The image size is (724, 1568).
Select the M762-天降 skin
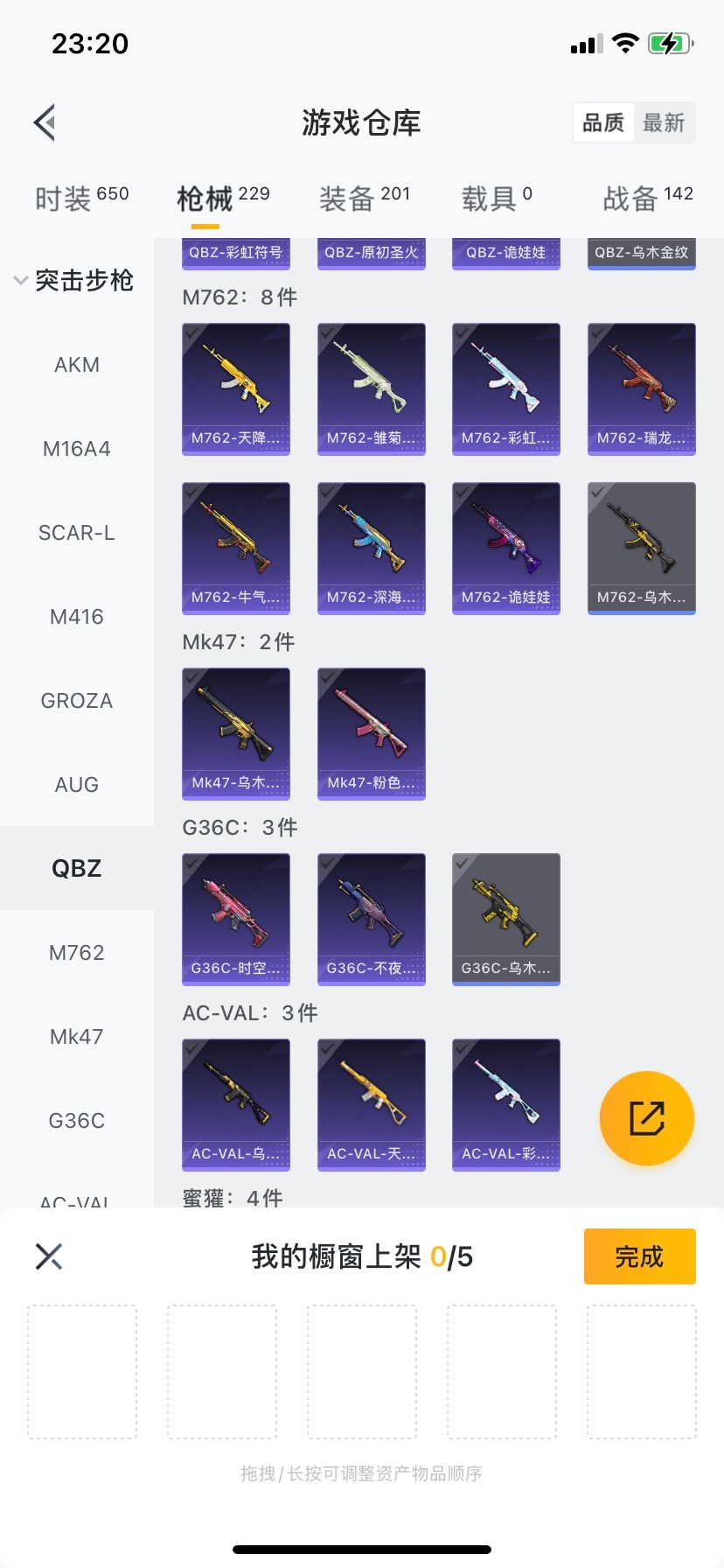tap(236, 389)
